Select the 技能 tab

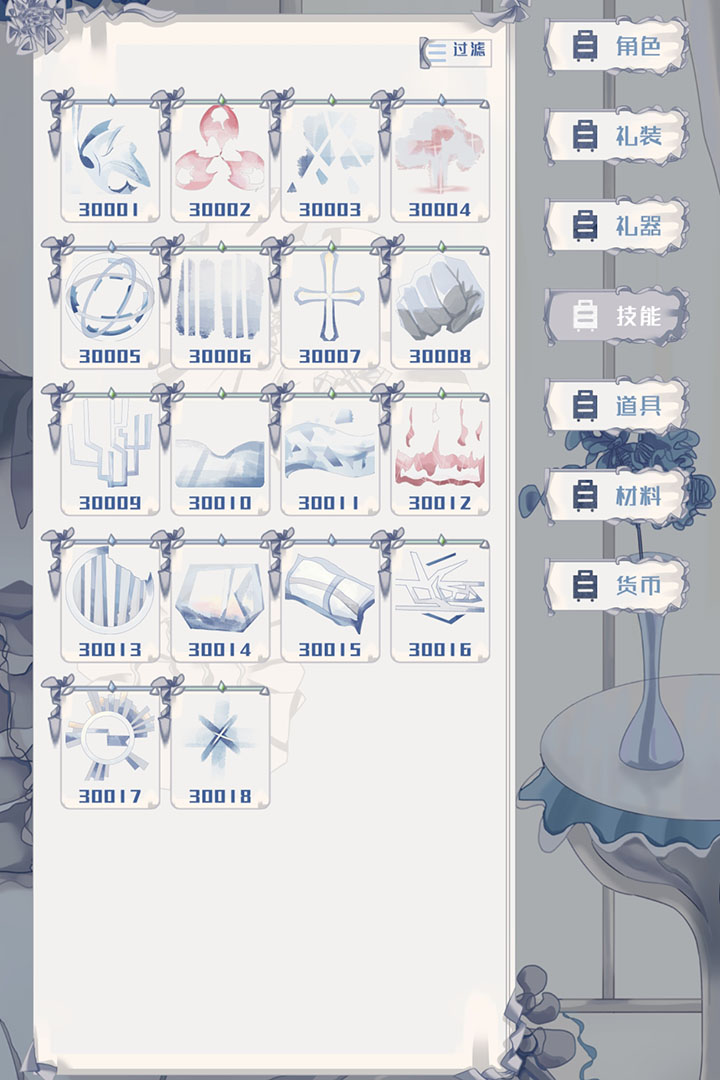click(x=617, y=316)
